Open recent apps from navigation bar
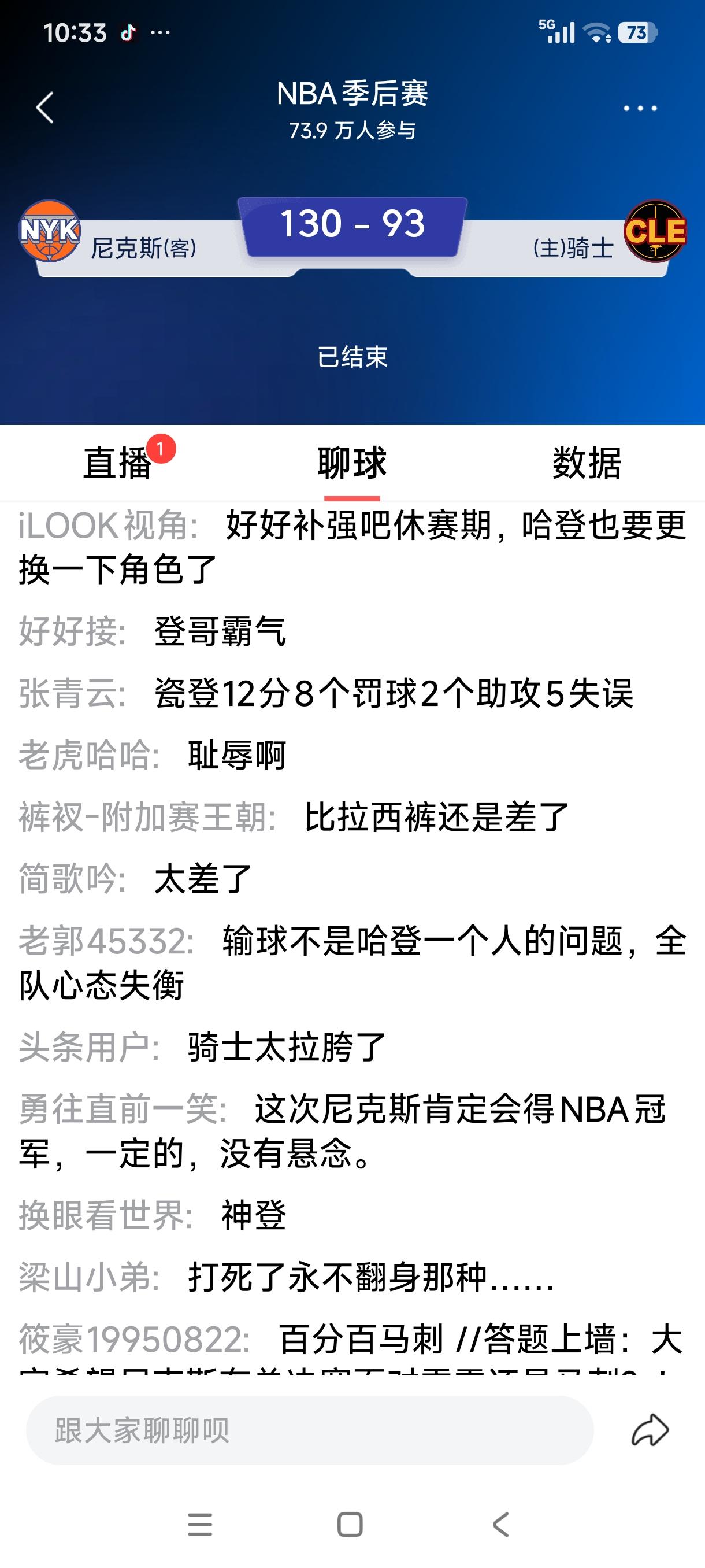 (200, 1525)
